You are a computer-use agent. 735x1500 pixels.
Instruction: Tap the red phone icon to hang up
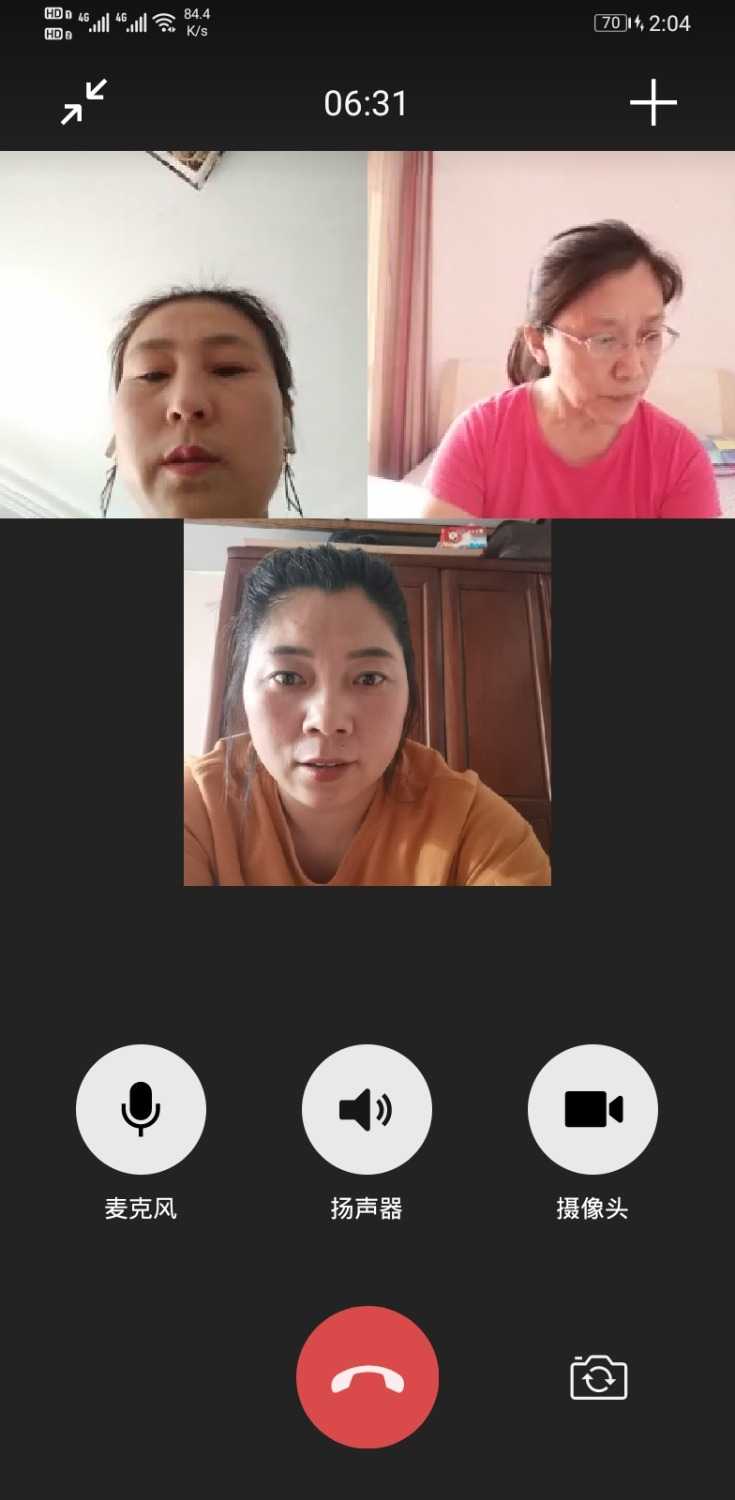pyautogui.click(x=367, y=1377)
